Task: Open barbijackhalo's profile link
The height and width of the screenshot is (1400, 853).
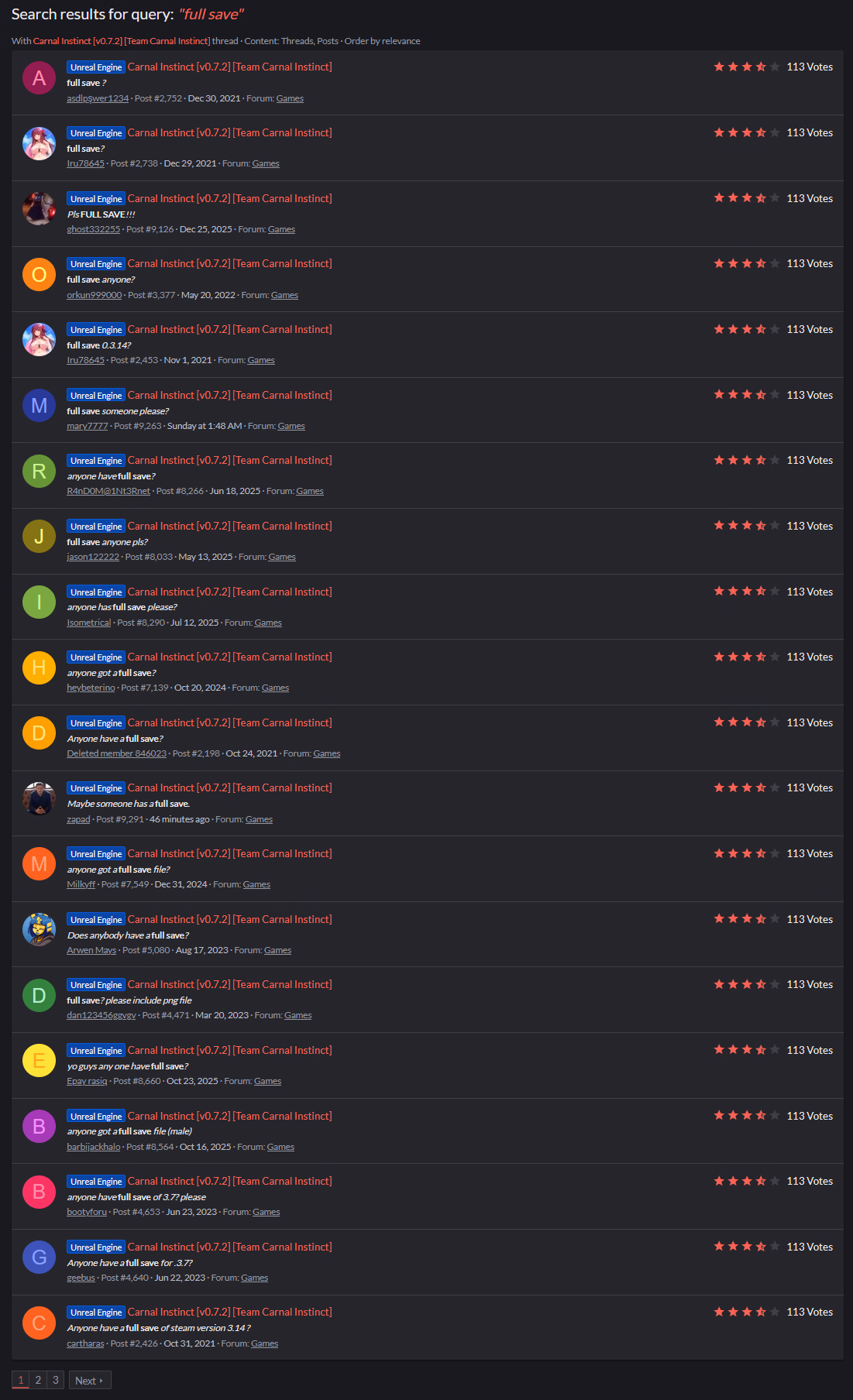Action: point(93,1148)
